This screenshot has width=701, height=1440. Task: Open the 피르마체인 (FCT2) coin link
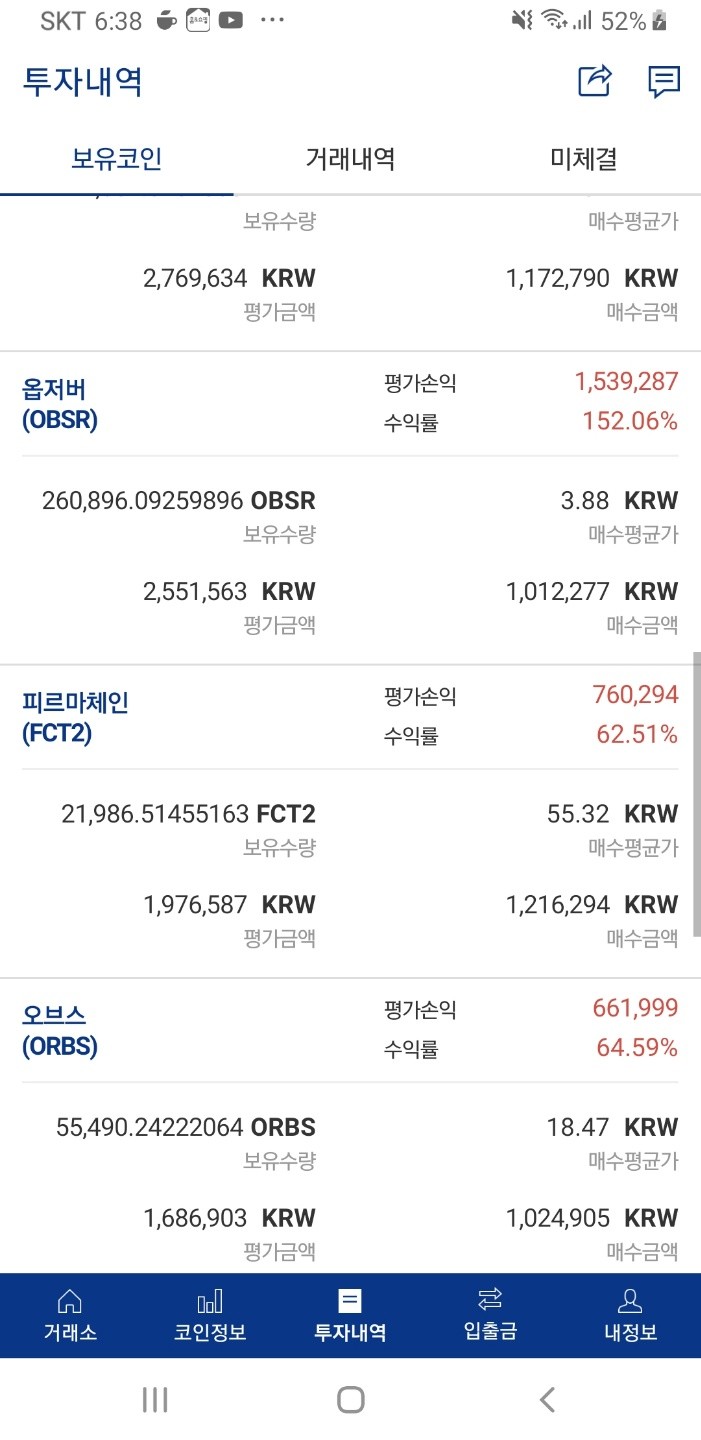(75, 717)
